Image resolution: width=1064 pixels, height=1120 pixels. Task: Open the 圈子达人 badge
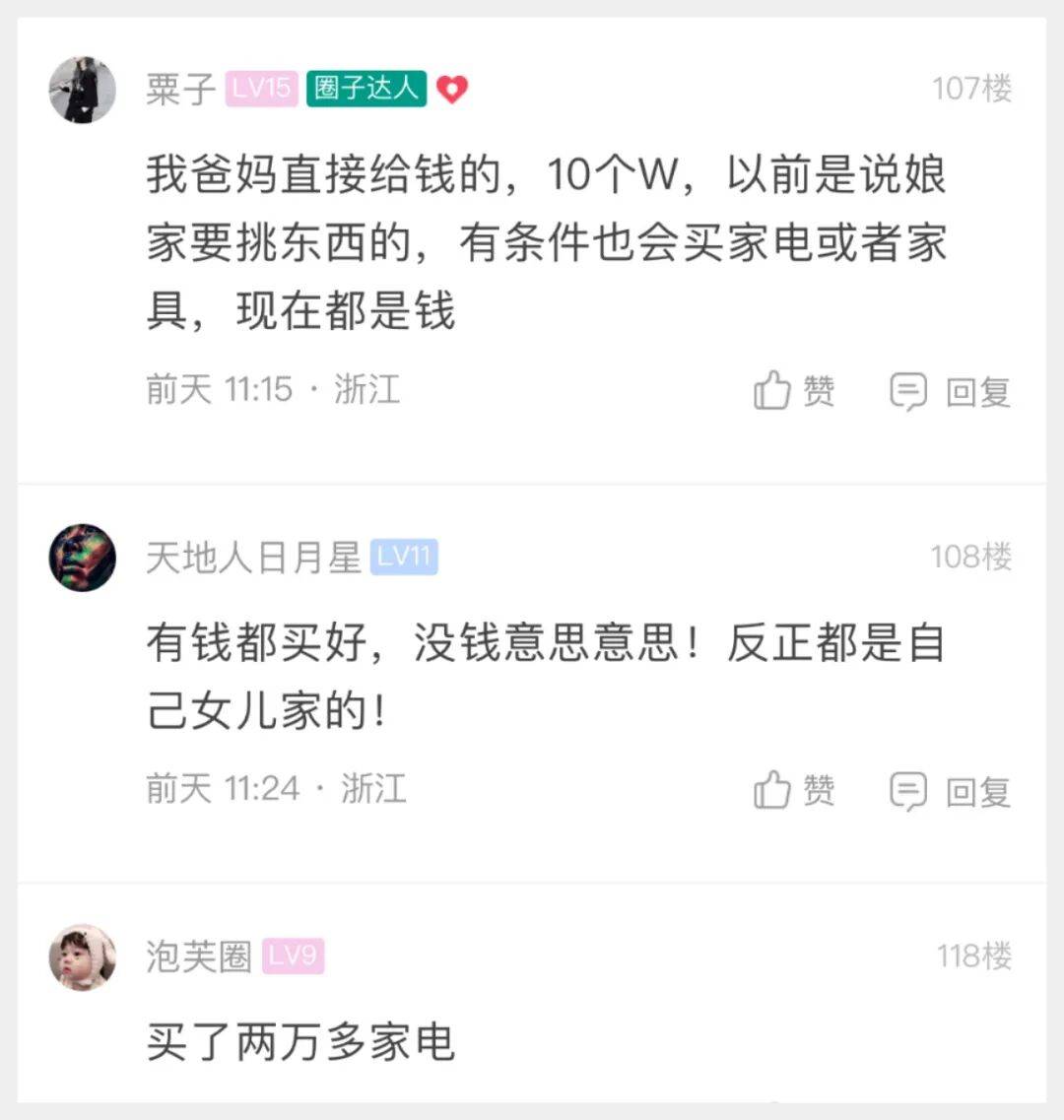pyautogui.click(x=366, y=89)
